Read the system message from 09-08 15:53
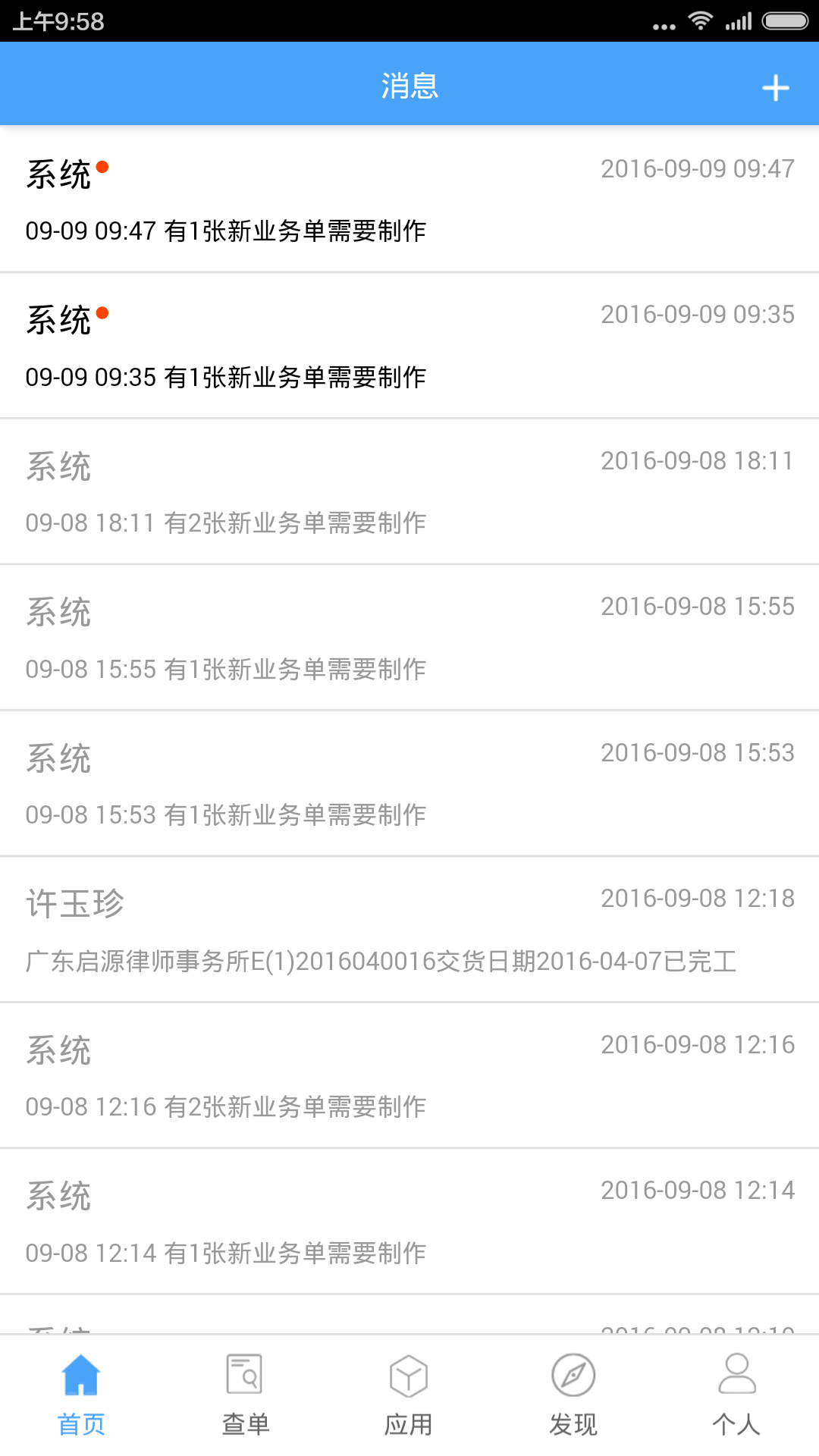This screenshot has width=819, height=1456. point(409,783)
